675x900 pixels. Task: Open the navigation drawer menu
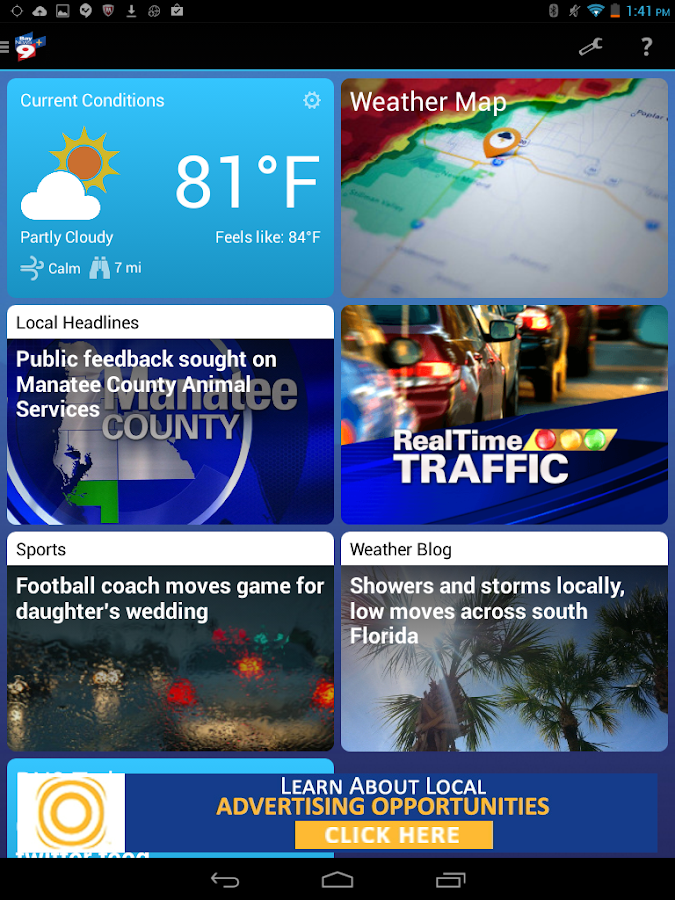click(6, 47)
